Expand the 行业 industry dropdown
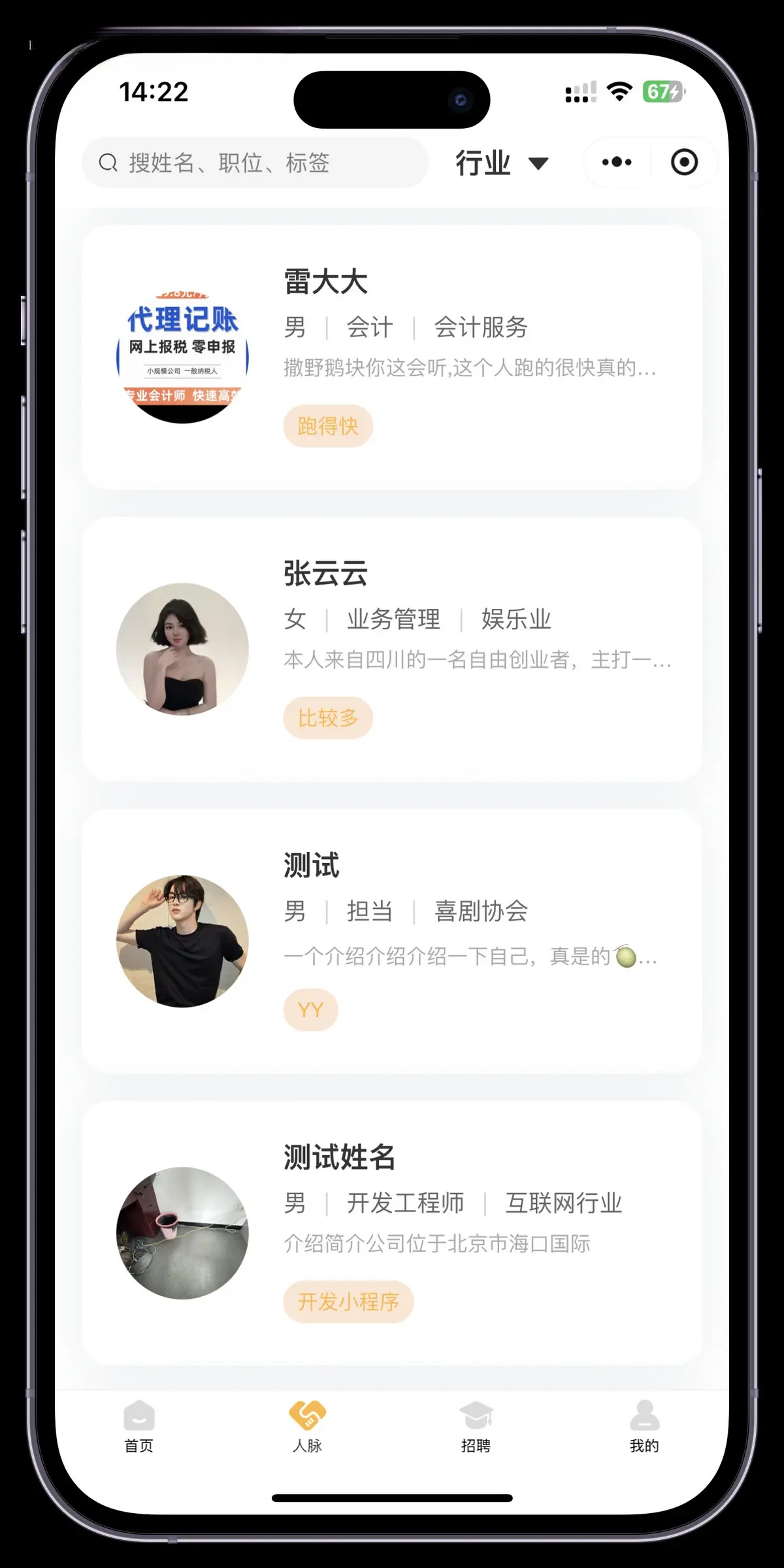This screenshot has height=1568, width=784. (502, 163)
